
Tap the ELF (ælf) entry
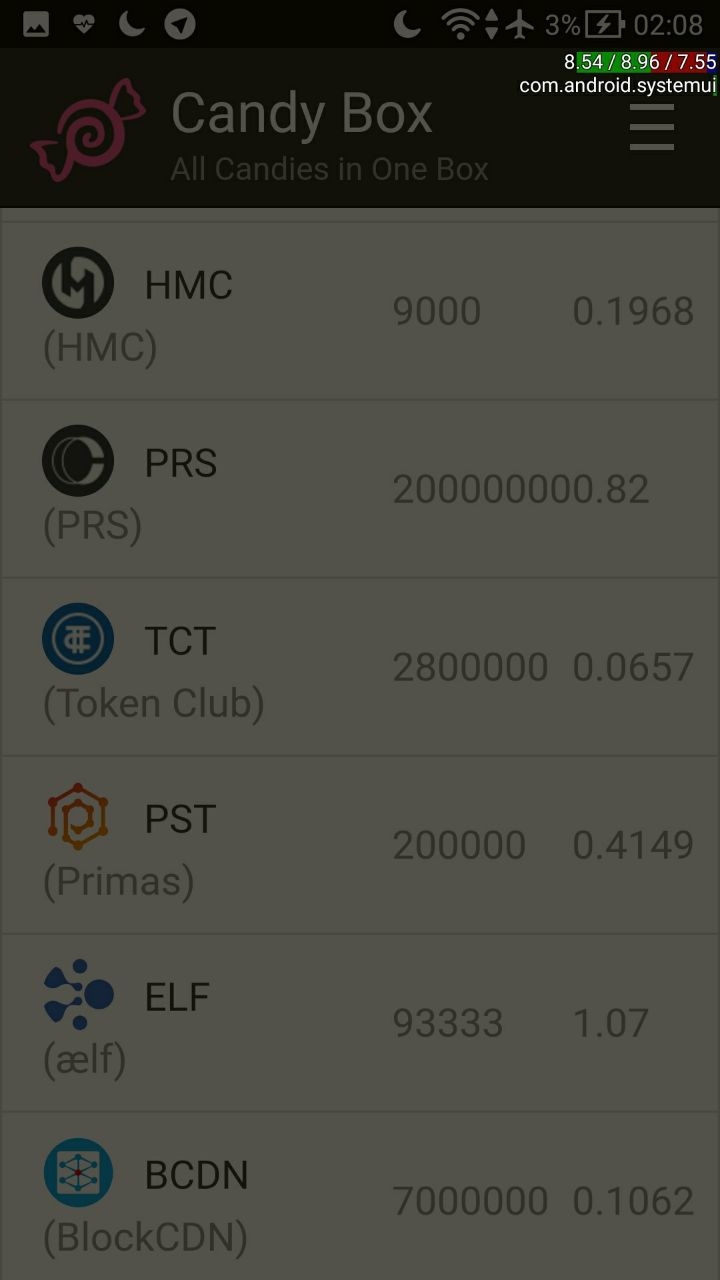click(360, 1024)
